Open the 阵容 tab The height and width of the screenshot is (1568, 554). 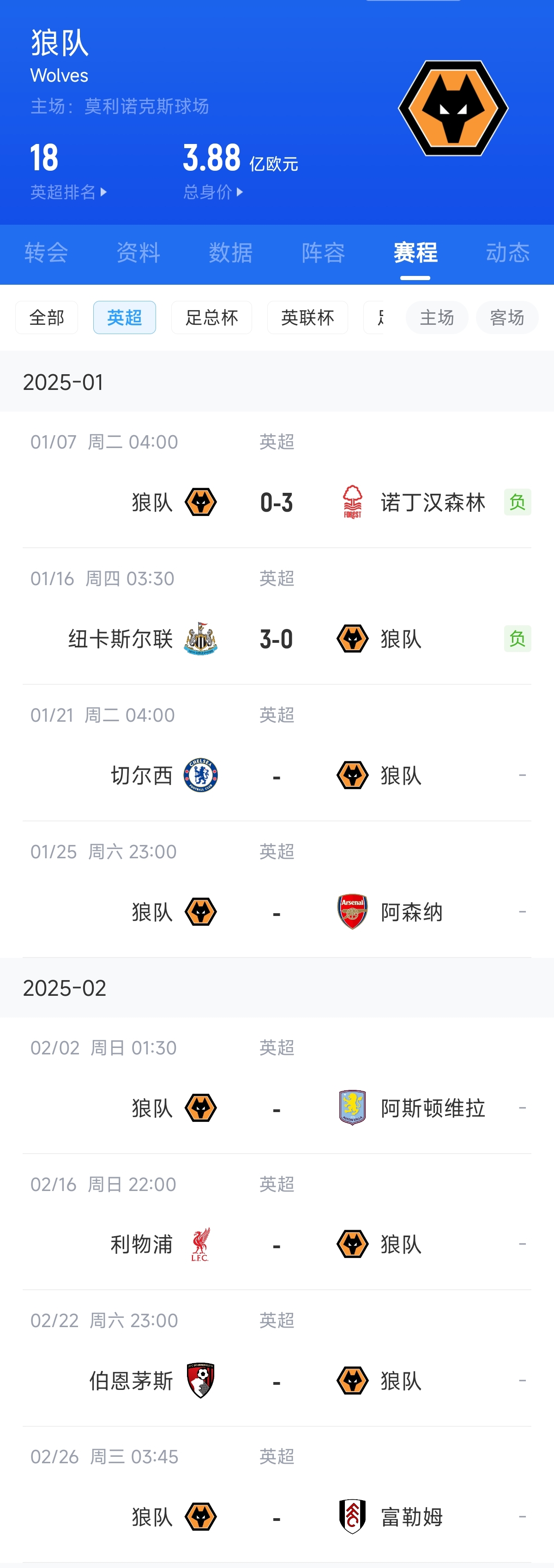(323, 252)
